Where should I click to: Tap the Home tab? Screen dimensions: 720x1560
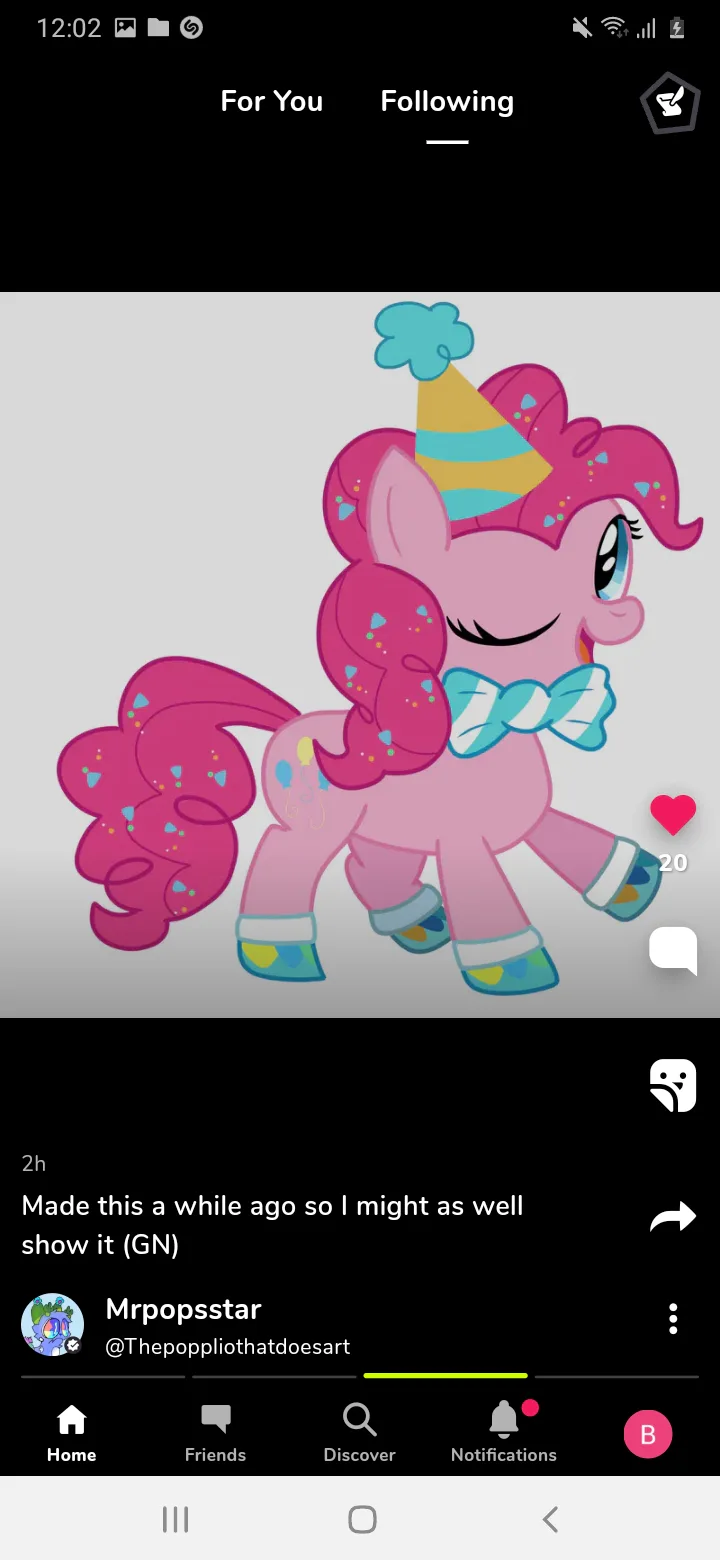click(72, 1433)
